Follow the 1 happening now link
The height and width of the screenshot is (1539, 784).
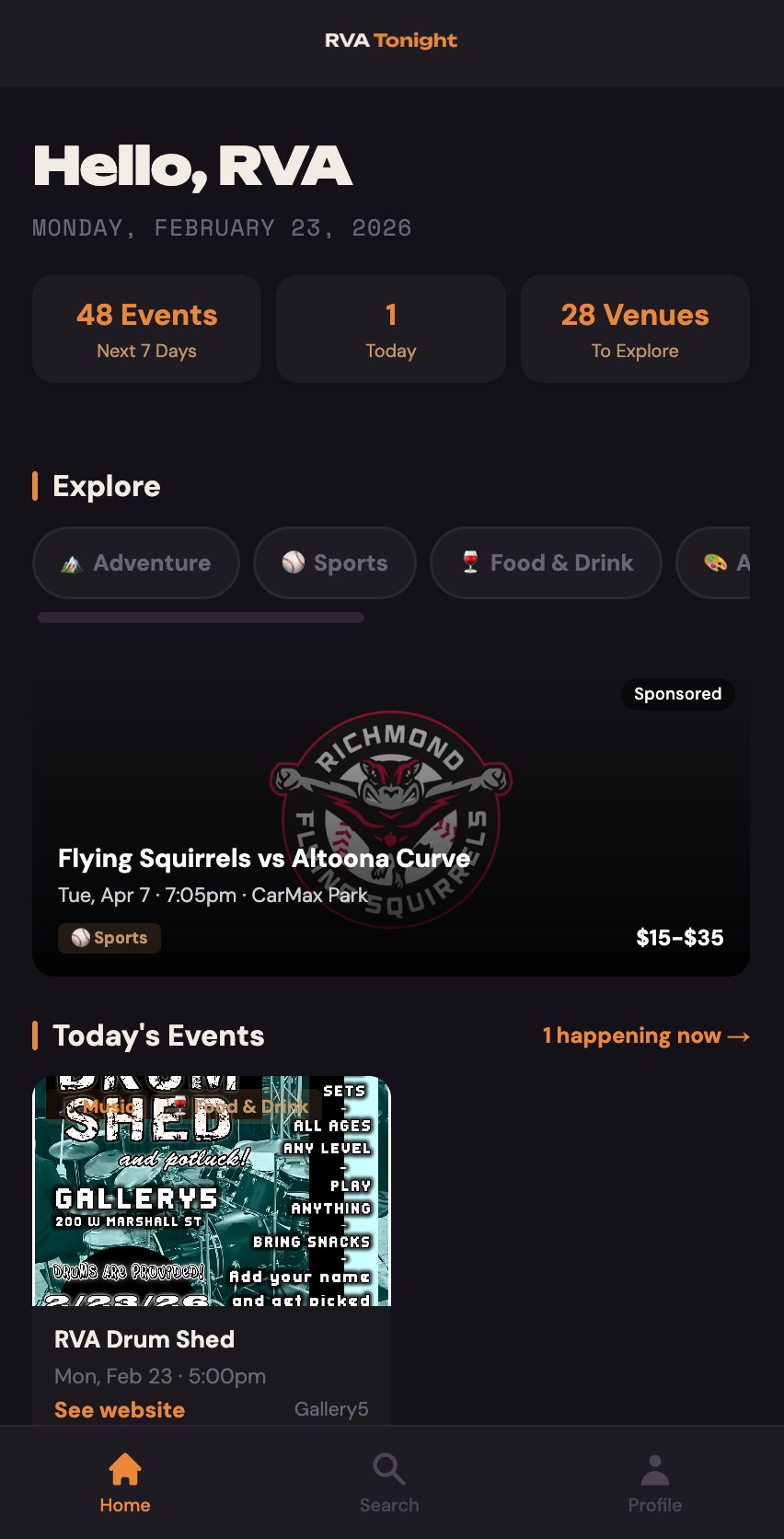[x=646, y=1036]
